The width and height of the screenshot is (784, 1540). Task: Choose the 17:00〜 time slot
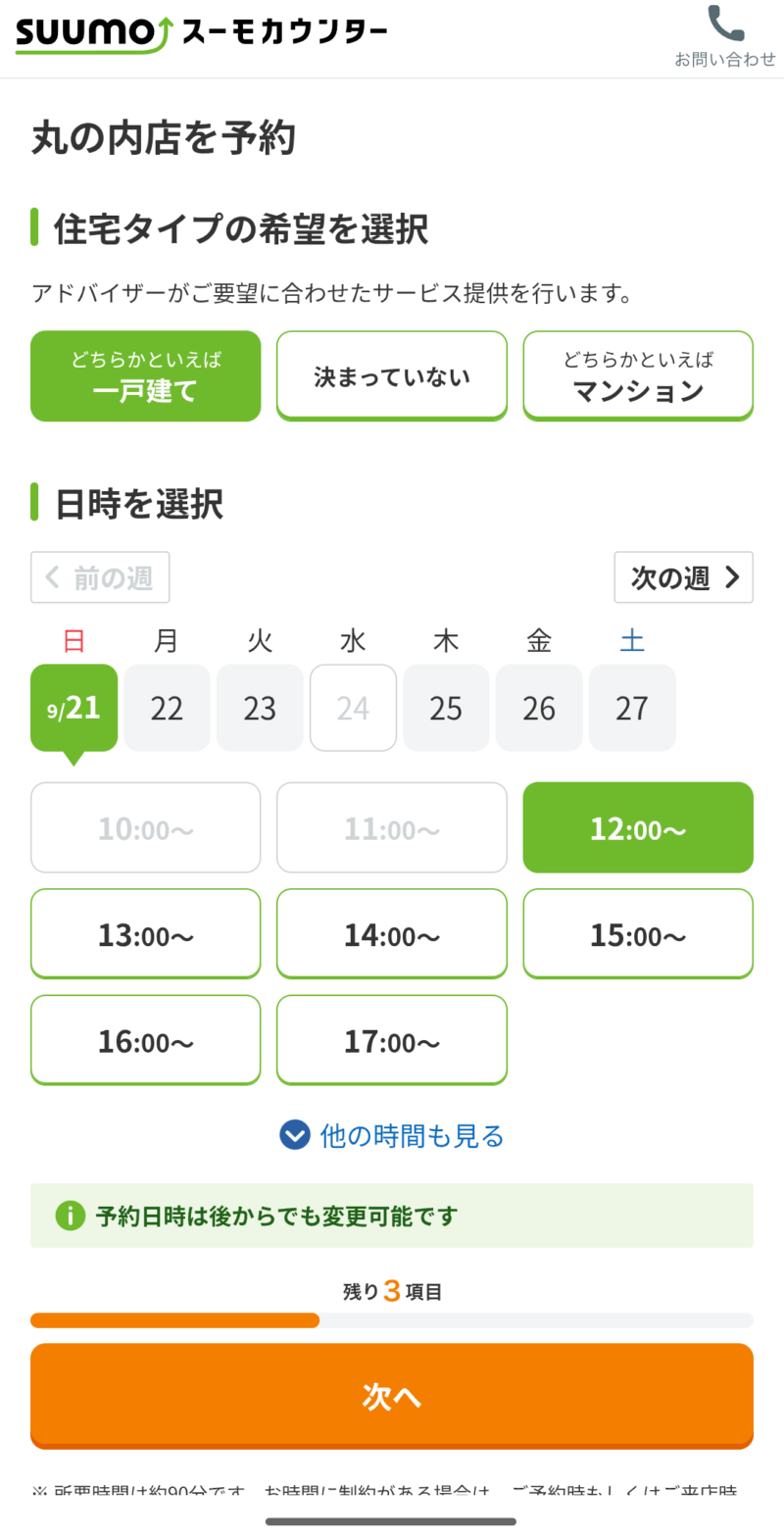point(392,1040)
